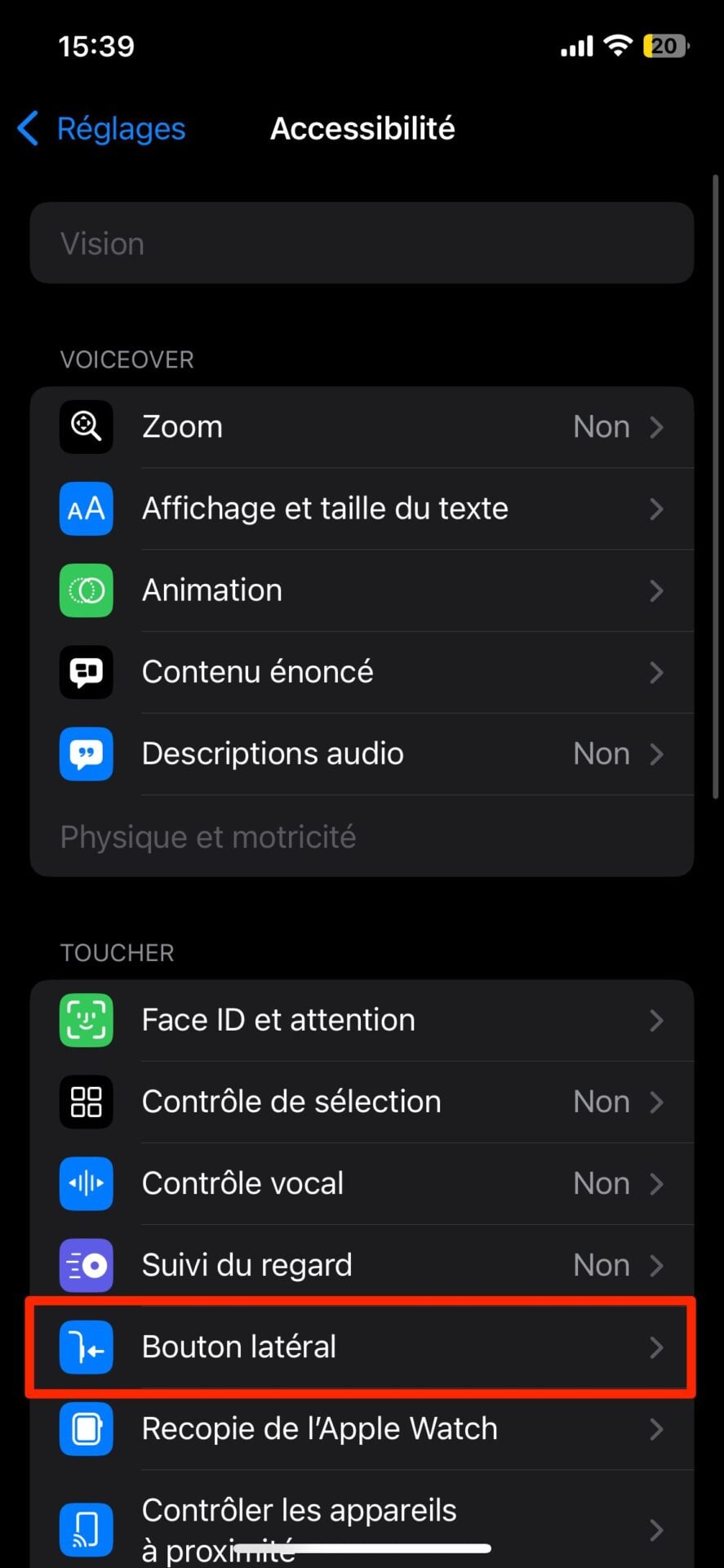
Task: Open Contrôle vocal settings
Action: point(362,1183)
